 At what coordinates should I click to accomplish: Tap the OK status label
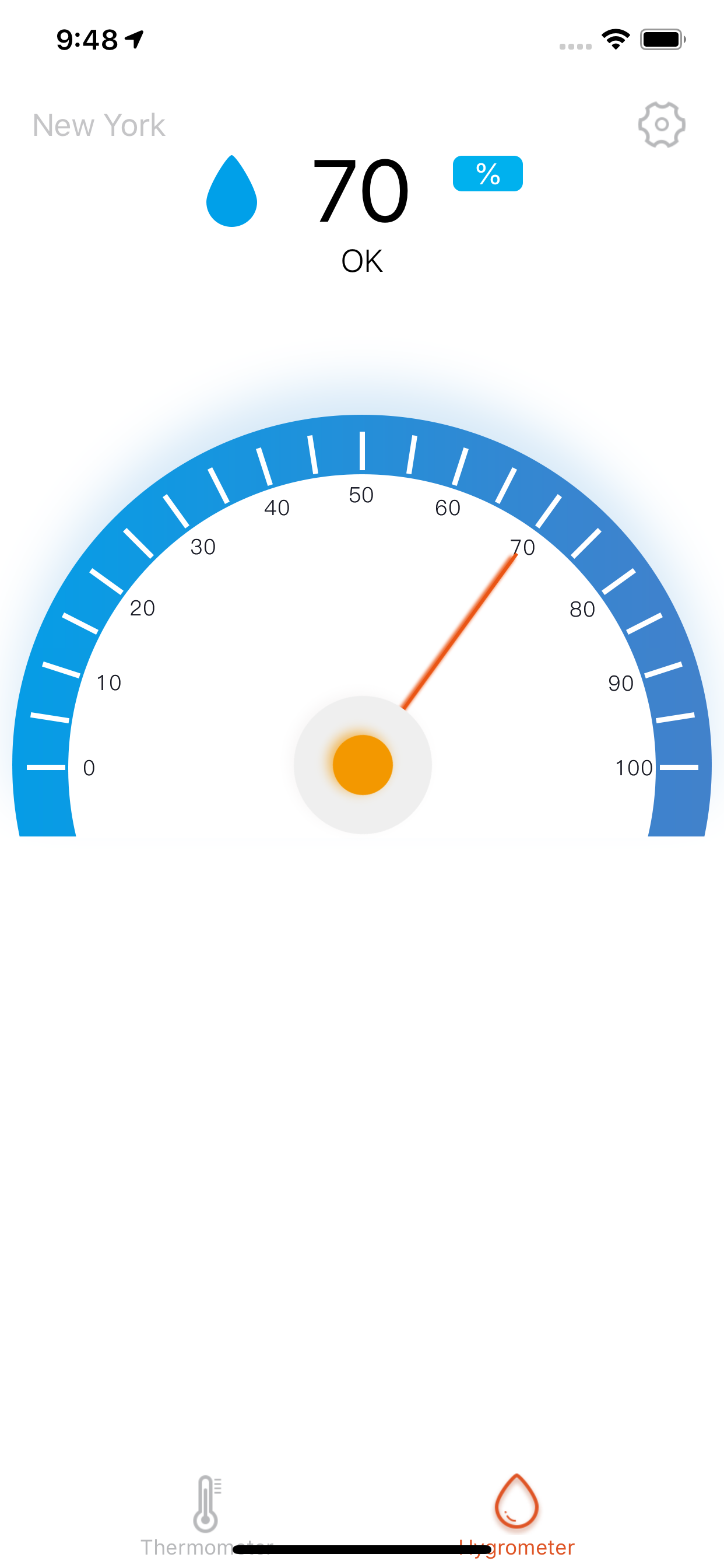[362, 262]
